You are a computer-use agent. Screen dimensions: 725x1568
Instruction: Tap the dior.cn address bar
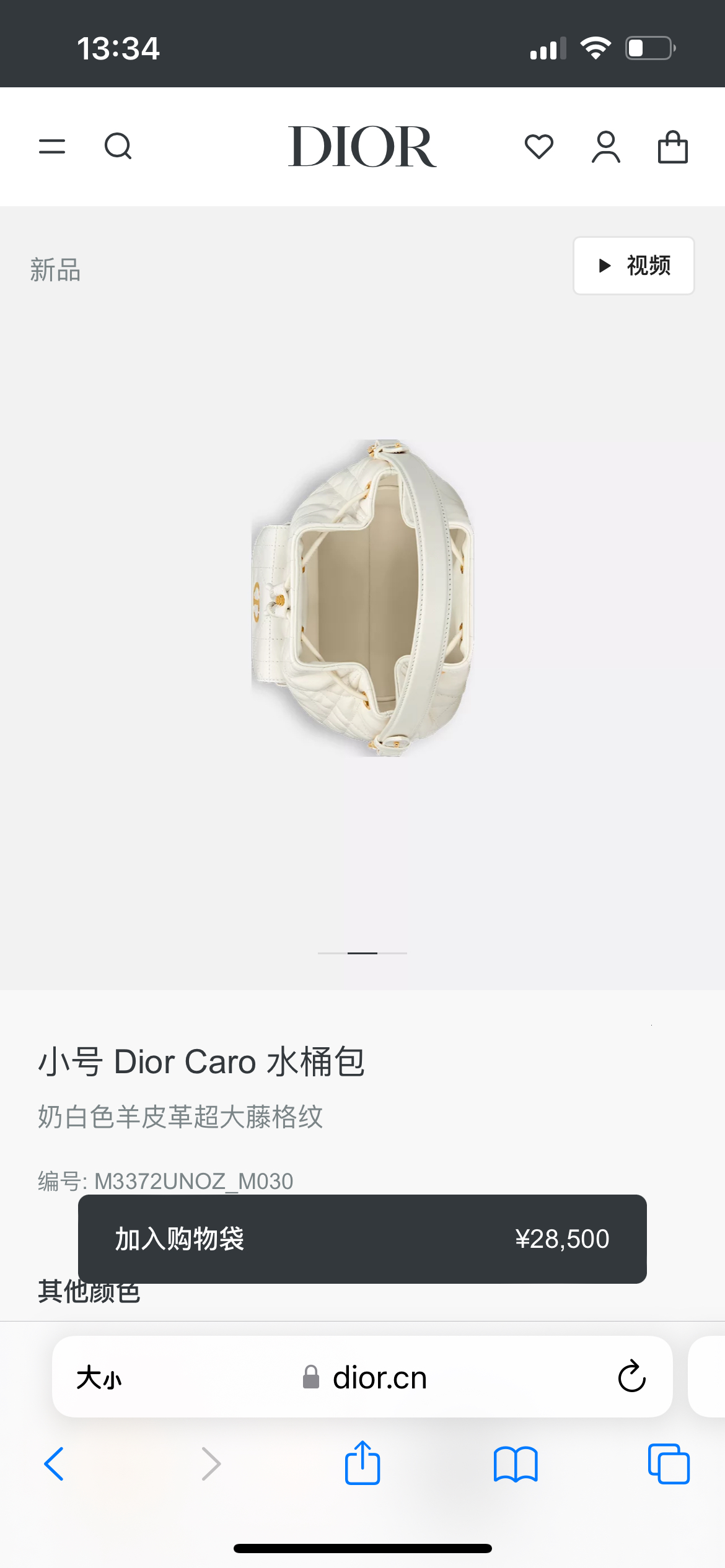(378, 1378)
